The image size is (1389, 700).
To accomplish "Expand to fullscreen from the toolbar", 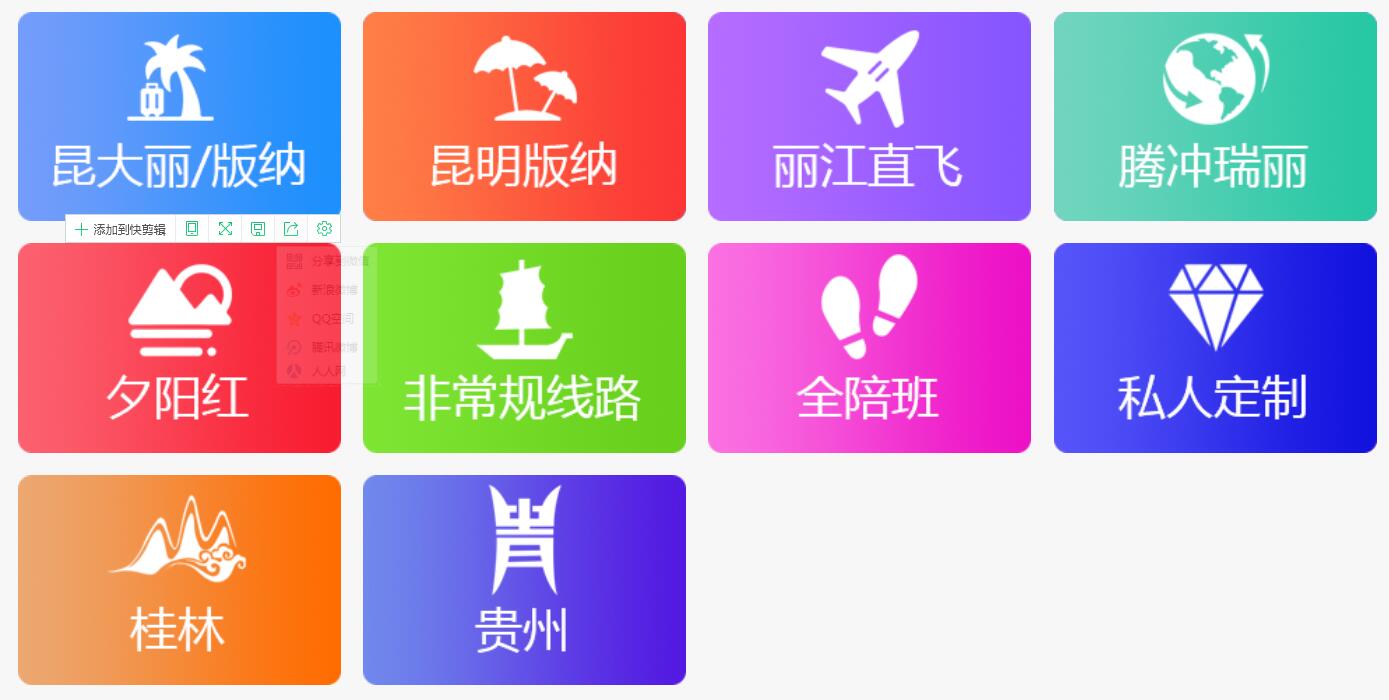I will click(x=225, y=229).
